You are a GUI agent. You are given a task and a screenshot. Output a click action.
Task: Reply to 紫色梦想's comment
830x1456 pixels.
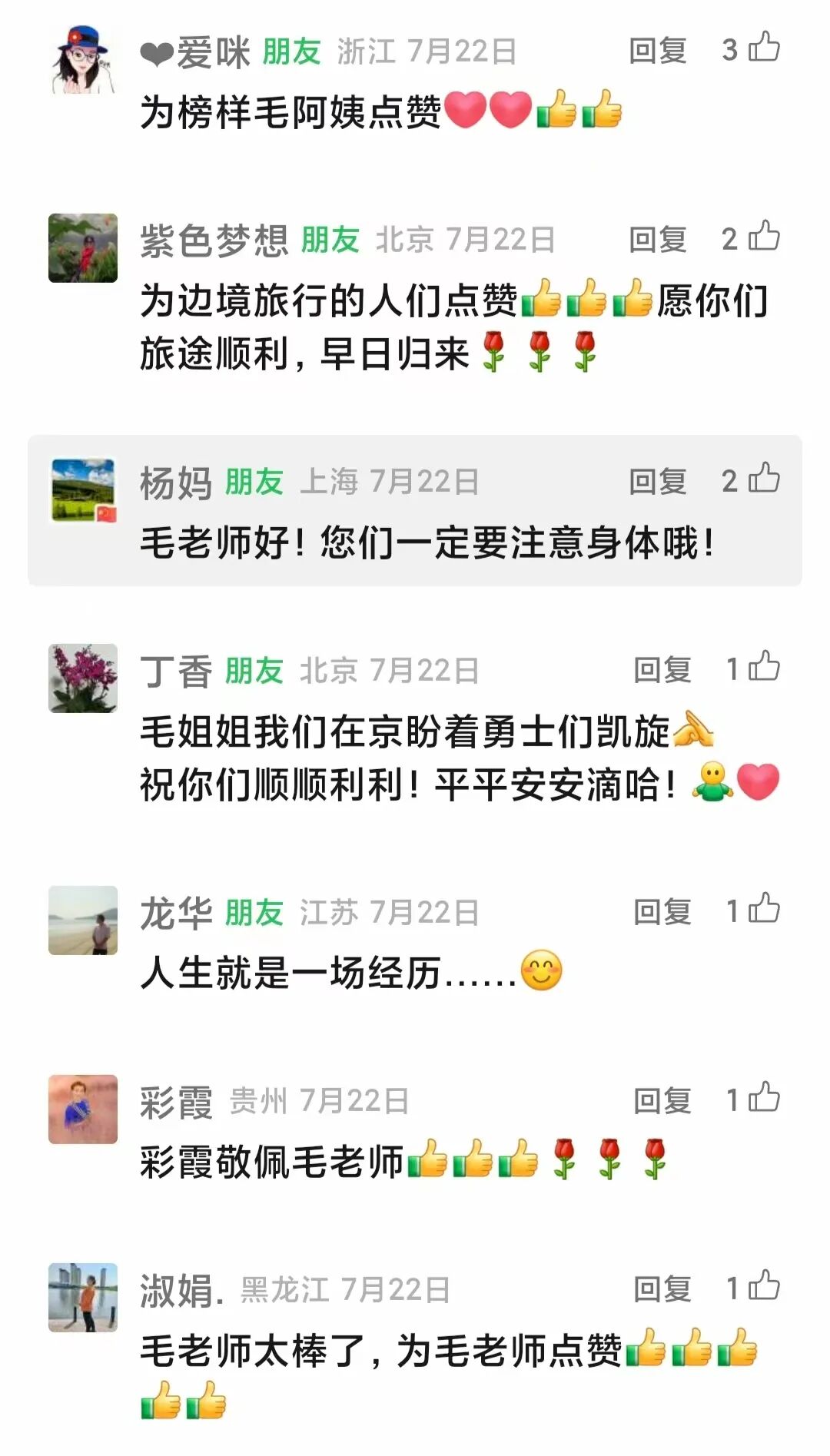658,240
